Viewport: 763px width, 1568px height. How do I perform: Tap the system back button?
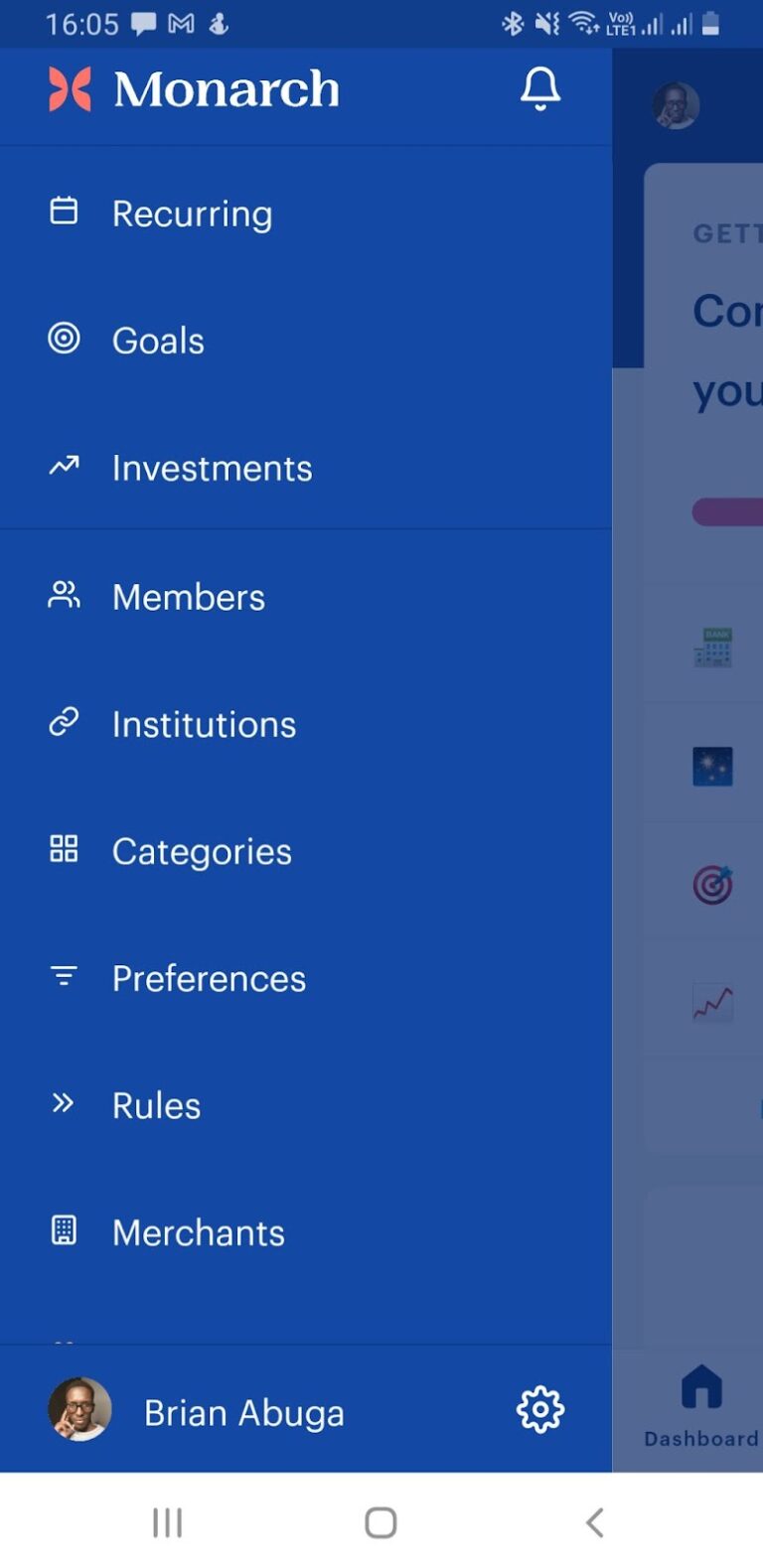[x=594, y=1521]
